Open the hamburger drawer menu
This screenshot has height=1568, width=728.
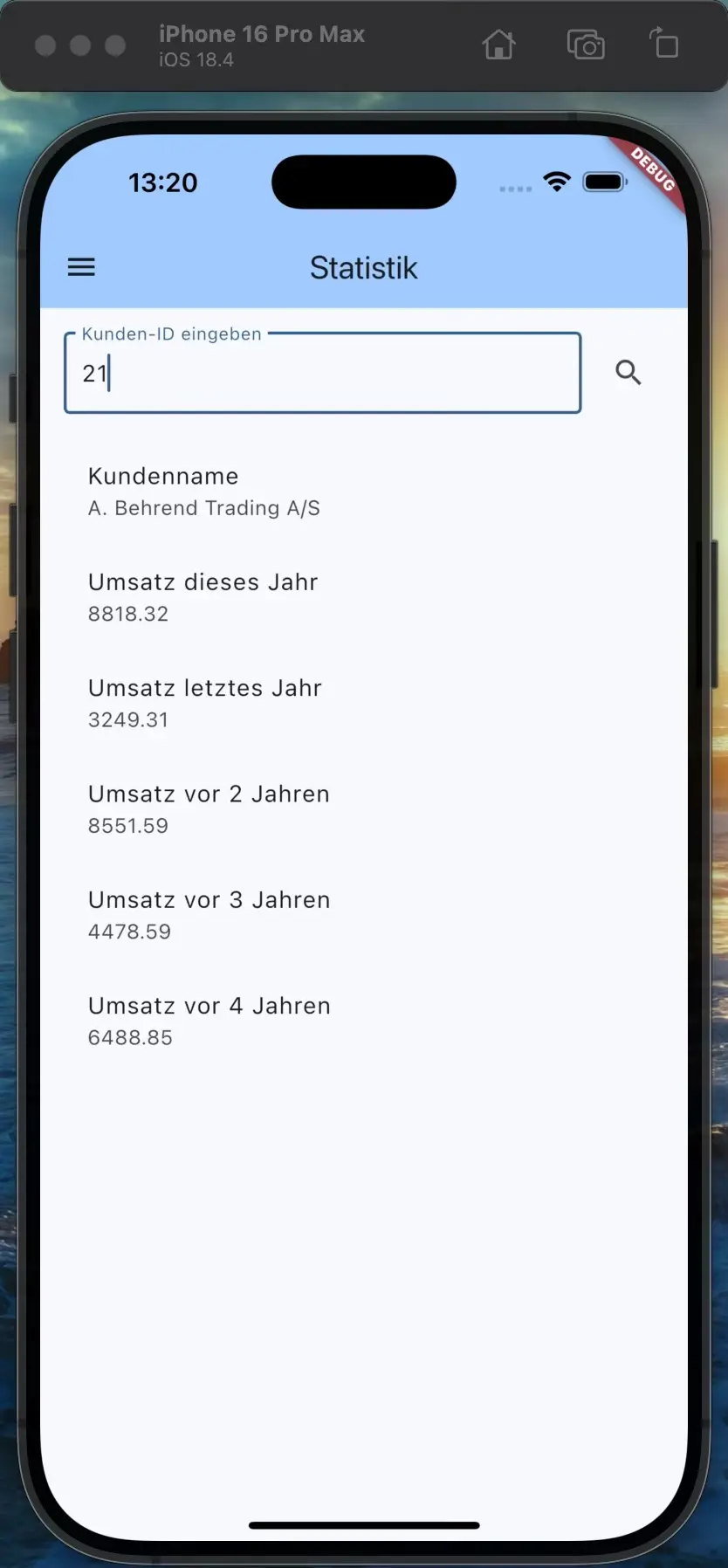81,267
